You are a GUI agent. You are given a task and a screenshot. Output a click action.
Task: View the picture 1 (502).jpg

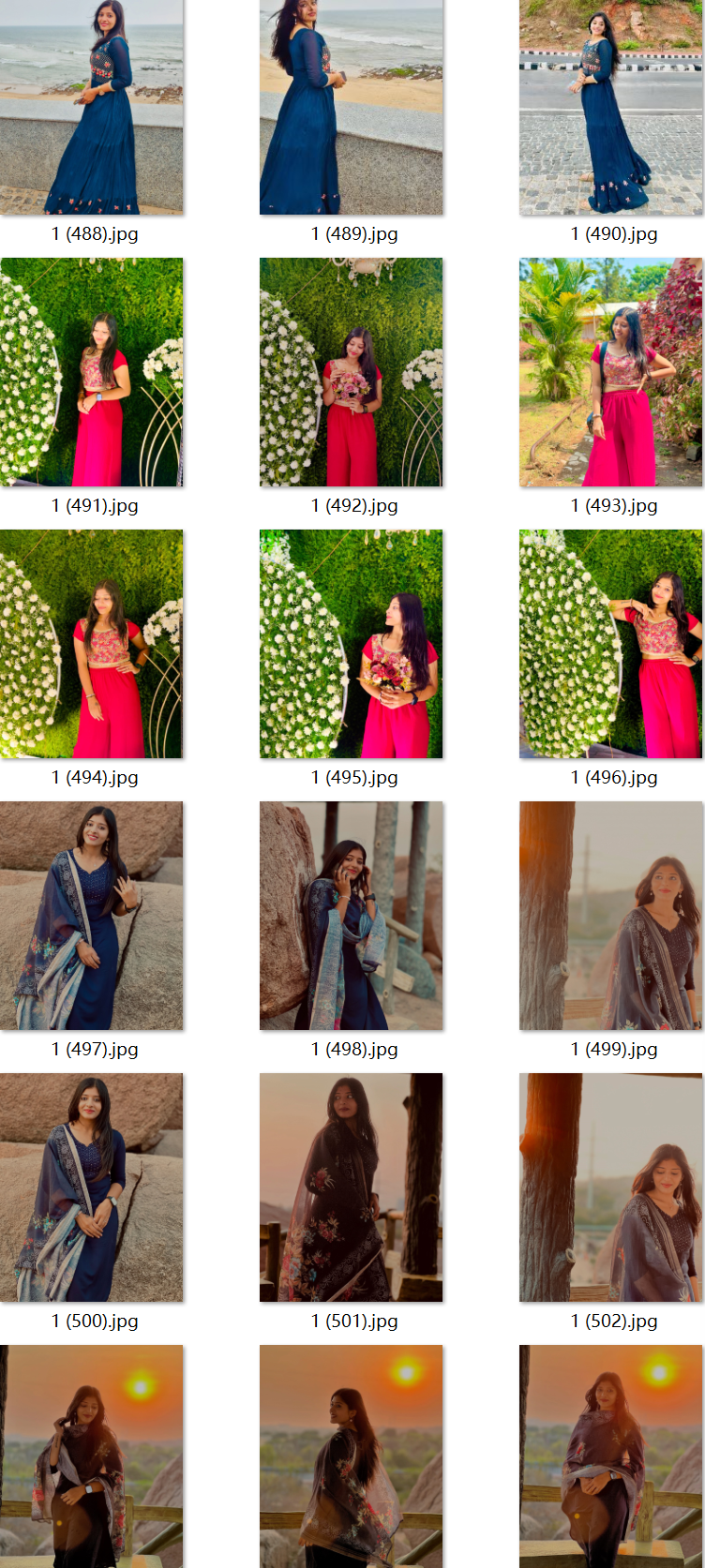tap(611, 1187)
